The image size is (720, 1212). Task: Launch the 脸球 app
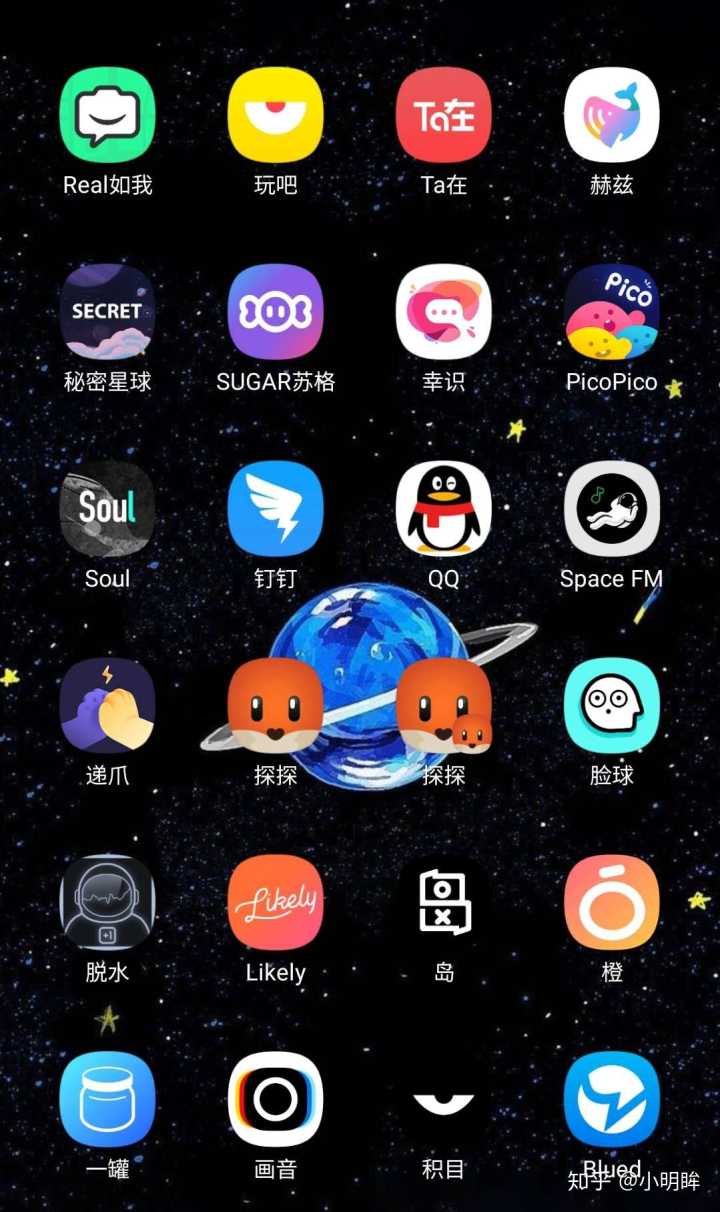(611, 706)
